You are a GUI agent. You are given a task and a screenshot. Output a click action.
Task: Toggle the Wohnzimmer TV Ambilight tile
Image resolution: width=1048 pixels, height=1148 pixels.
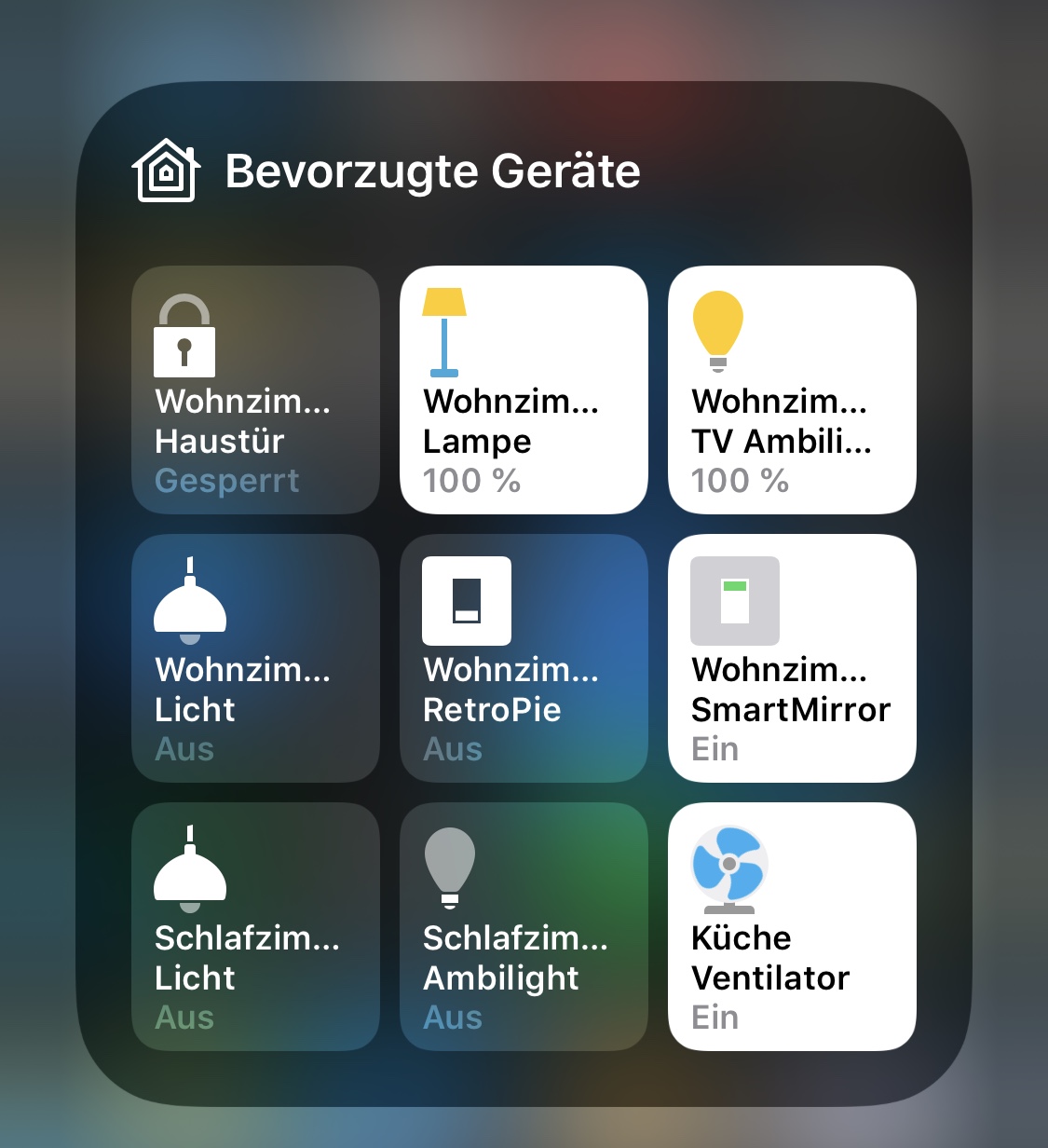point(792,389)
